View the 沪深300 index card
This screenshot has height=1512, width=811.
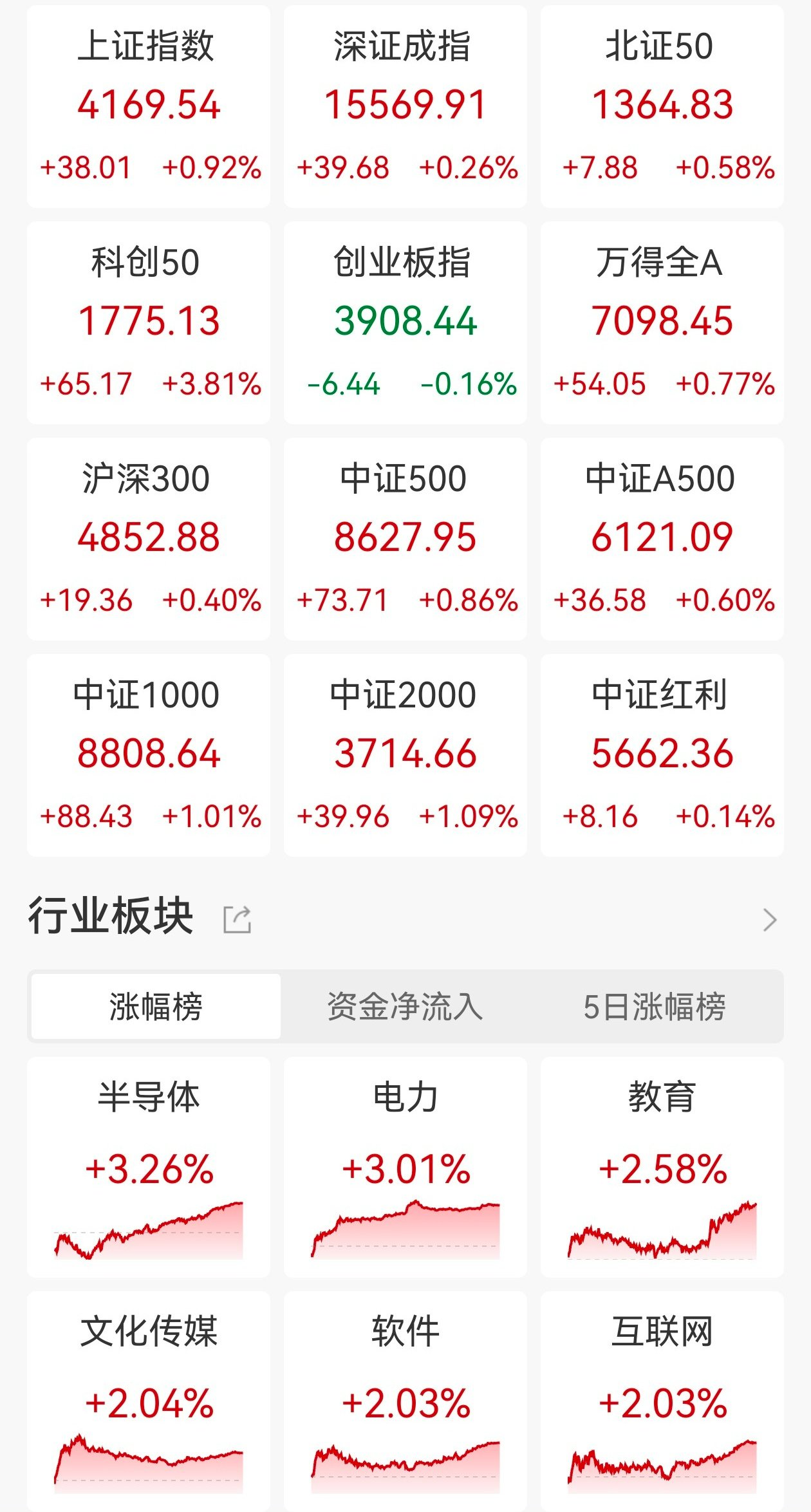tap(149, 539)
